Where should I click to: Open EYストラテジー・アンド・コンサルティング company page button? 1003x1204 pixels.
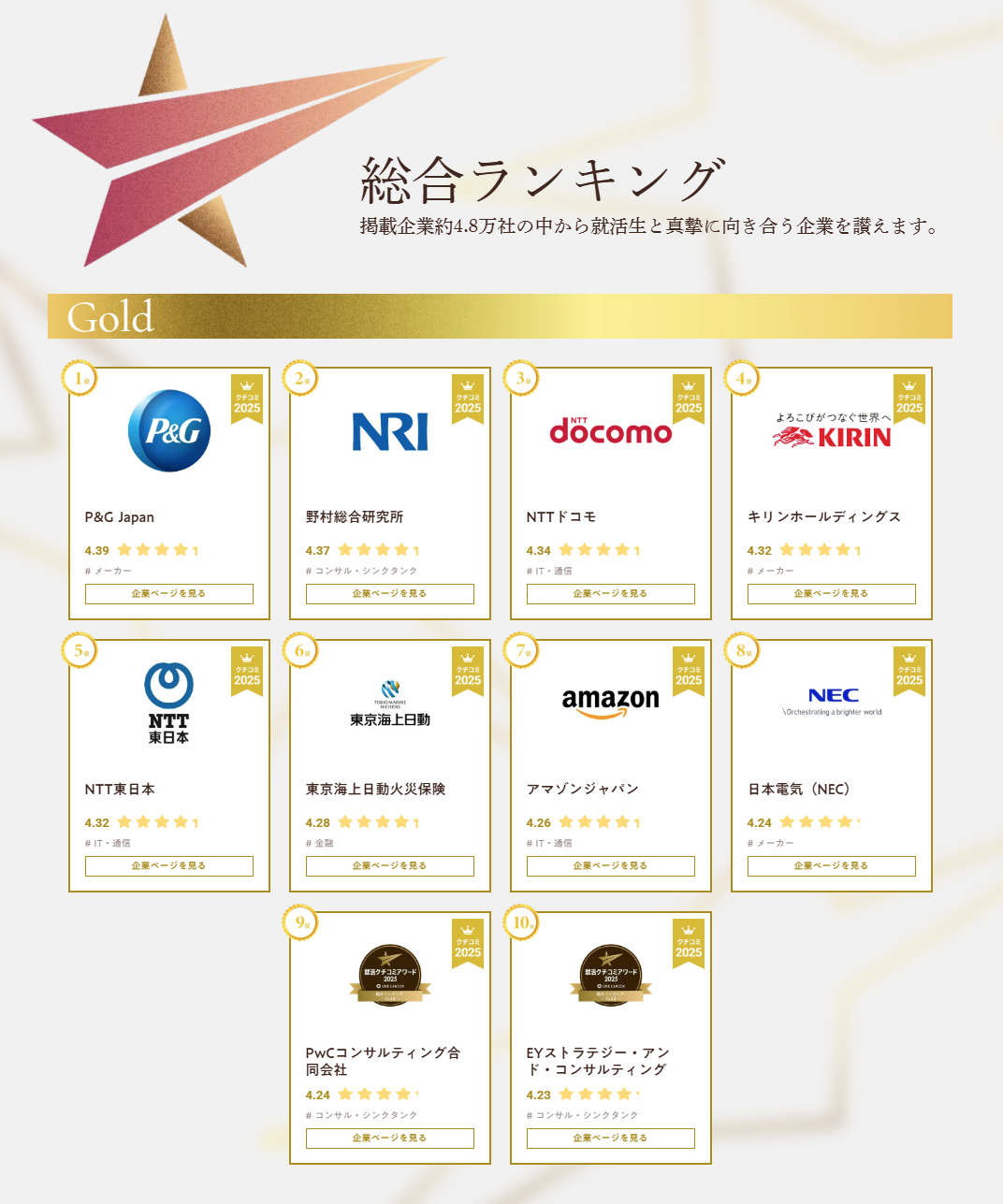[x=611, y=1139]
